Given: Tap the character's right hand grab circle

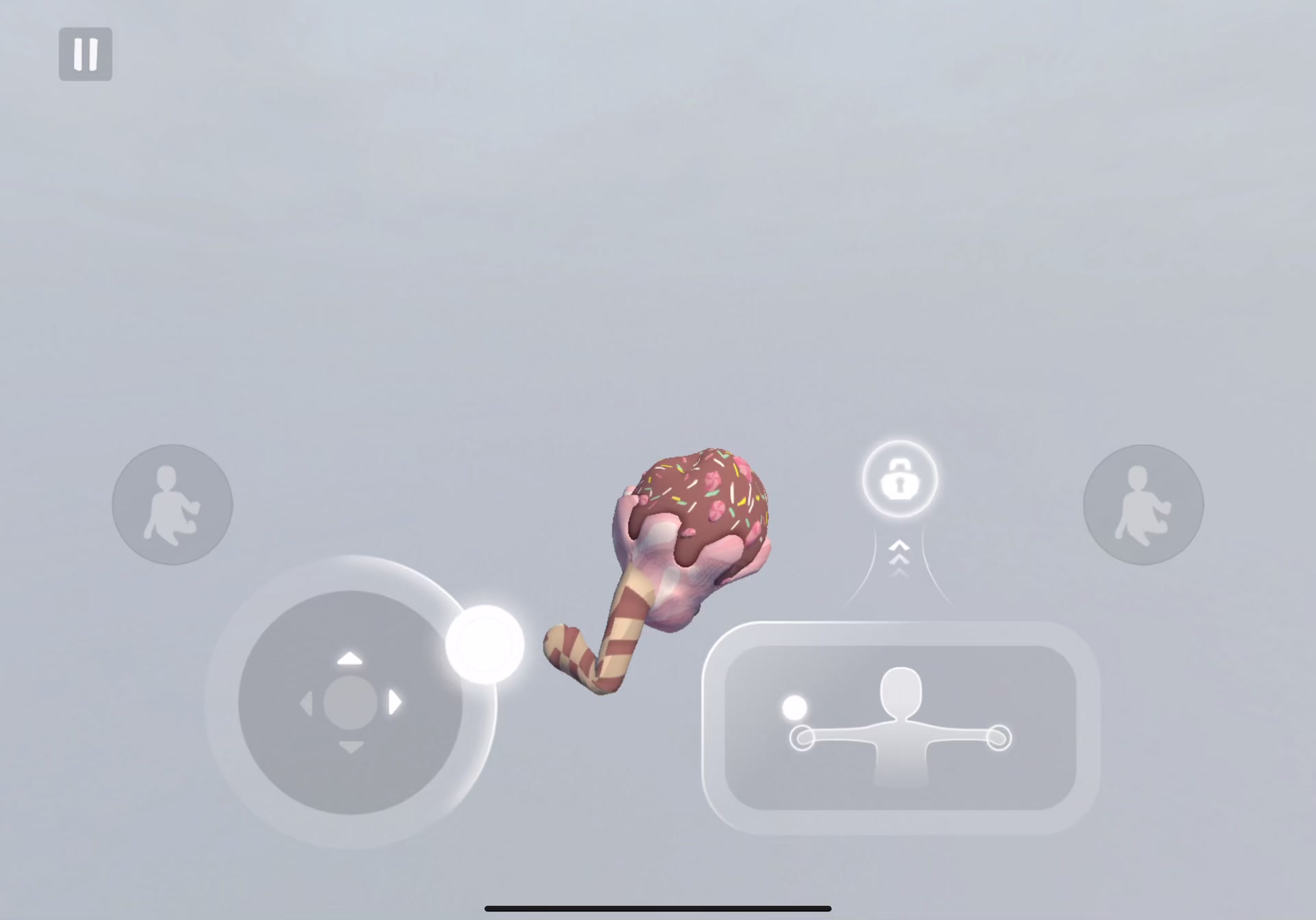Looking at the screenshot, I should [x=999, y=738].
